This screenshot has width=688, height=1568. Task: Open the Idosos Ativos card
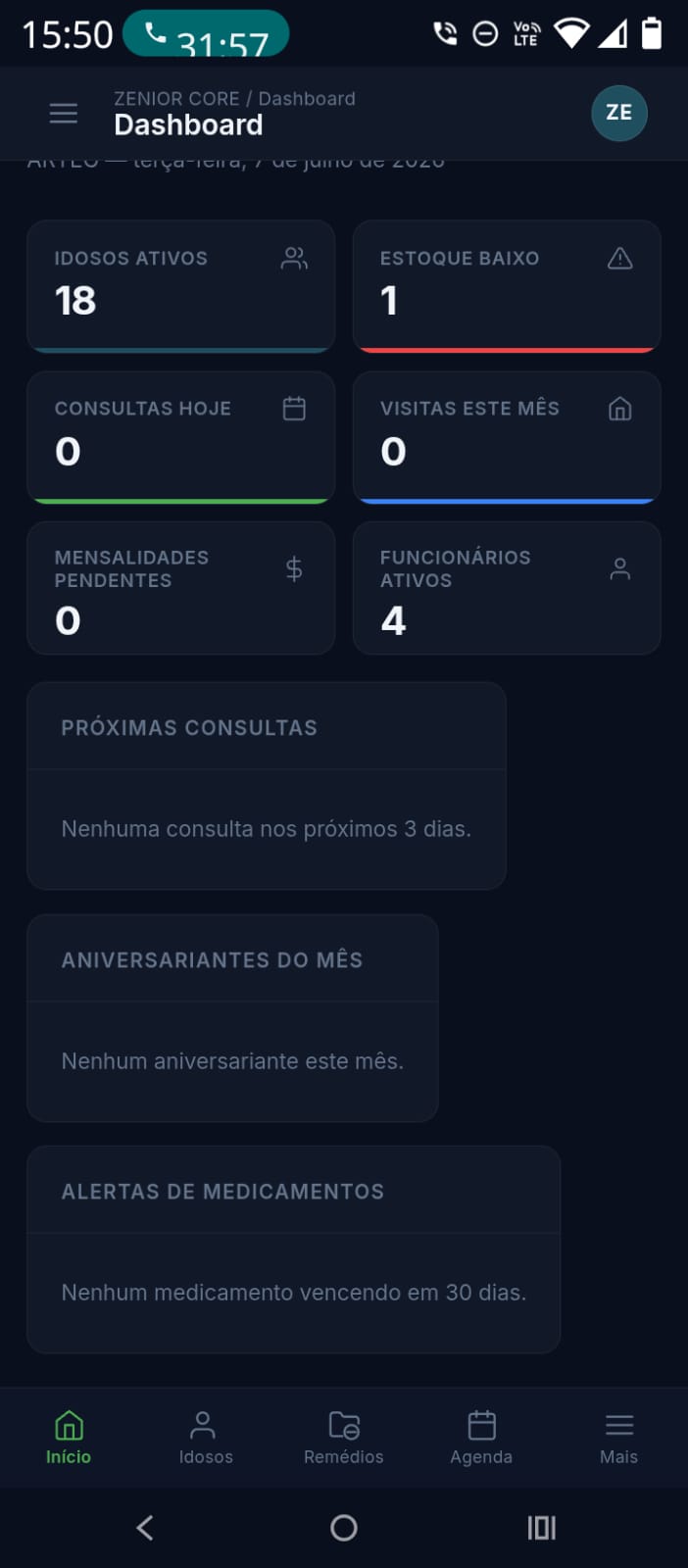pos(181,286)
